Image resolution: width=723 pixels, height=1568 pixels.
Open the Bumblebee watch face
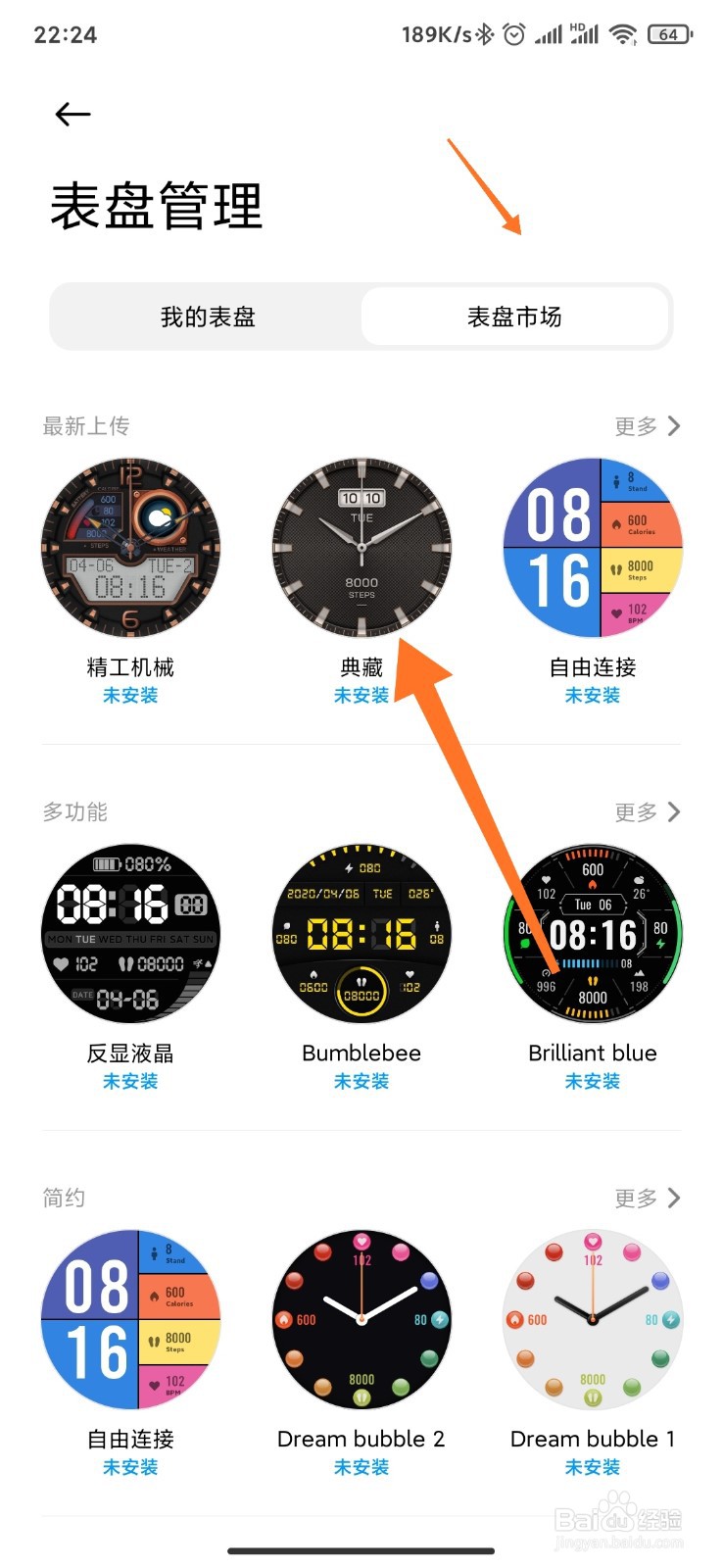pos(361,934)
